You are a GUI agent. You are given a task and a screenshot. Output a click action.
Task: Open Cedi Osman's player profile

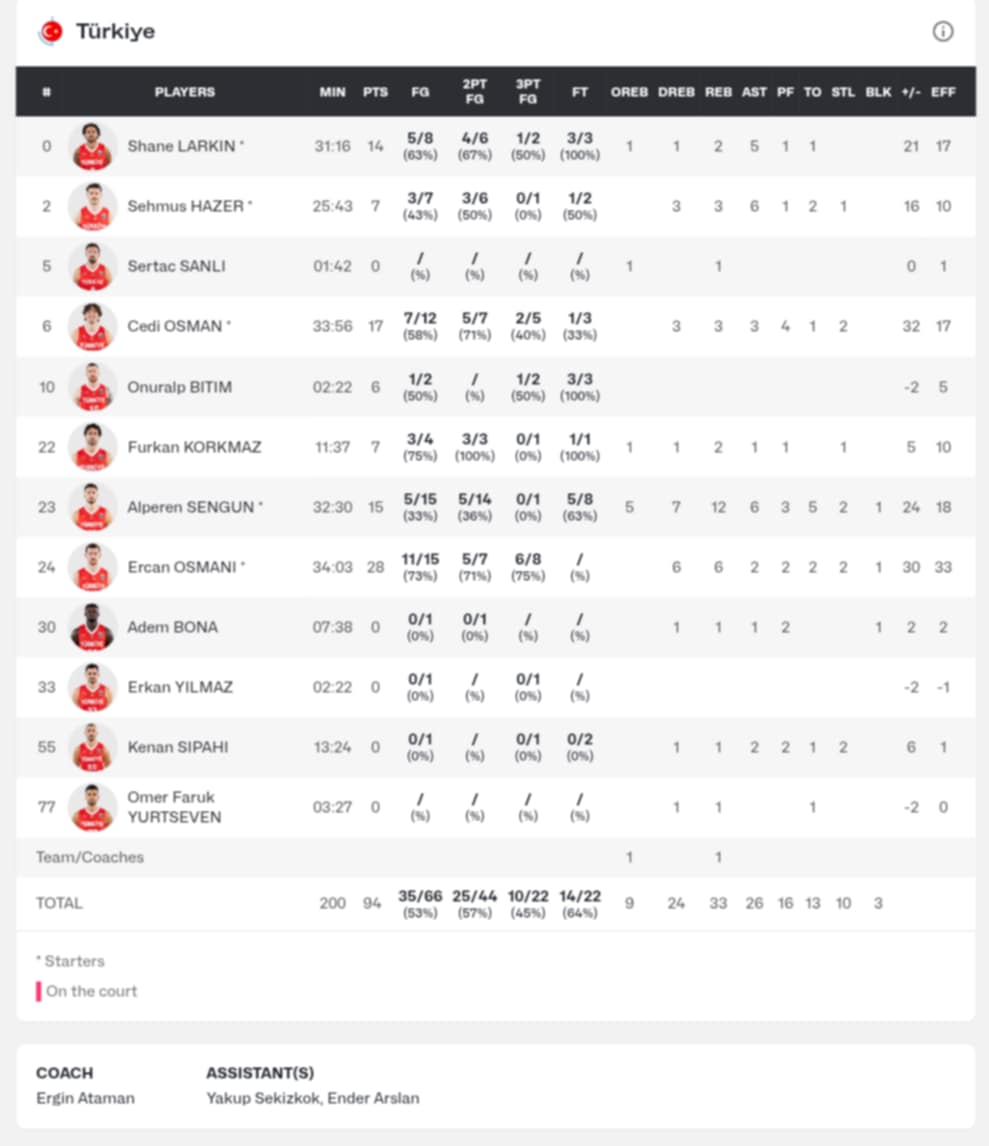[x=174, y=326]
